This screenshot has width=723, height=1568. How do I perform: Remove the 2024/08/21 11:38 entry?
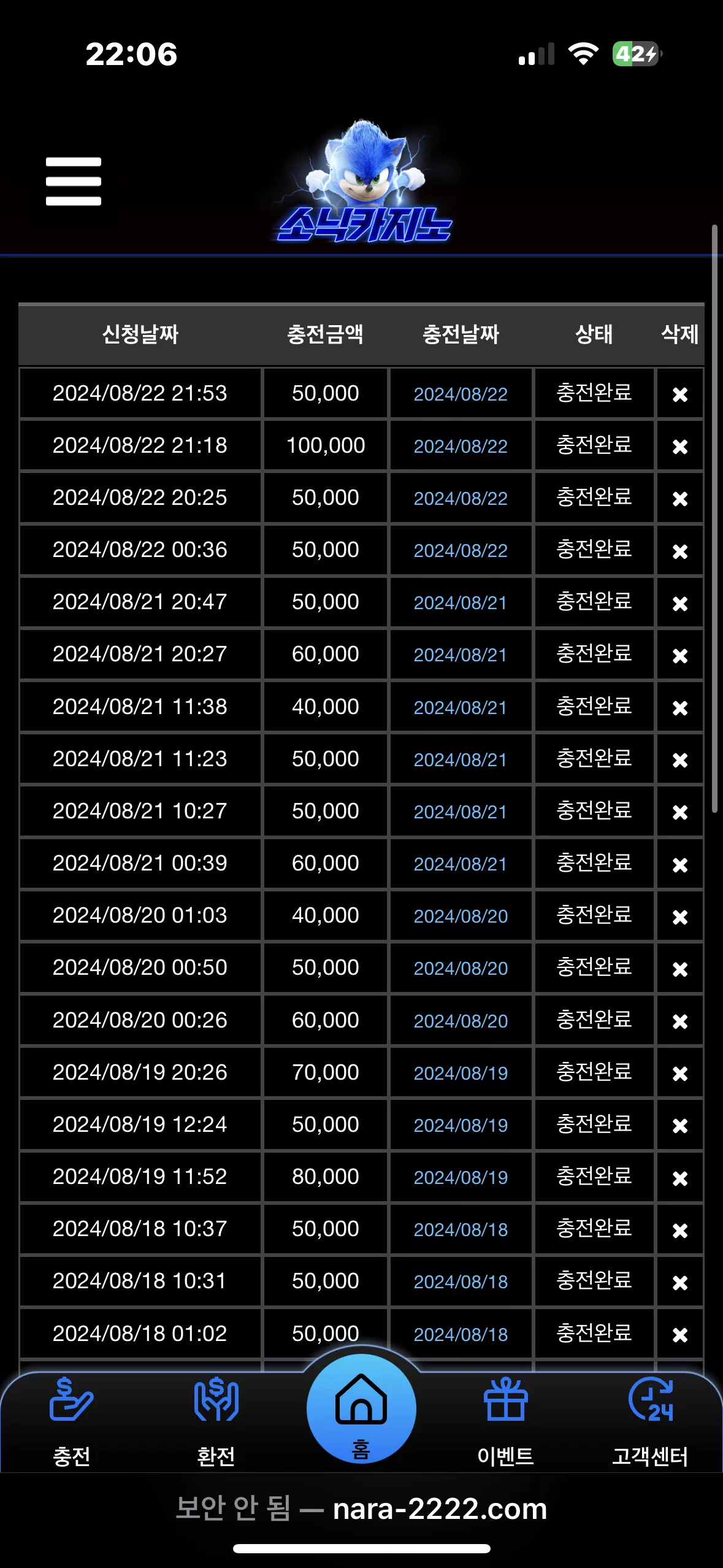(680, 708)
